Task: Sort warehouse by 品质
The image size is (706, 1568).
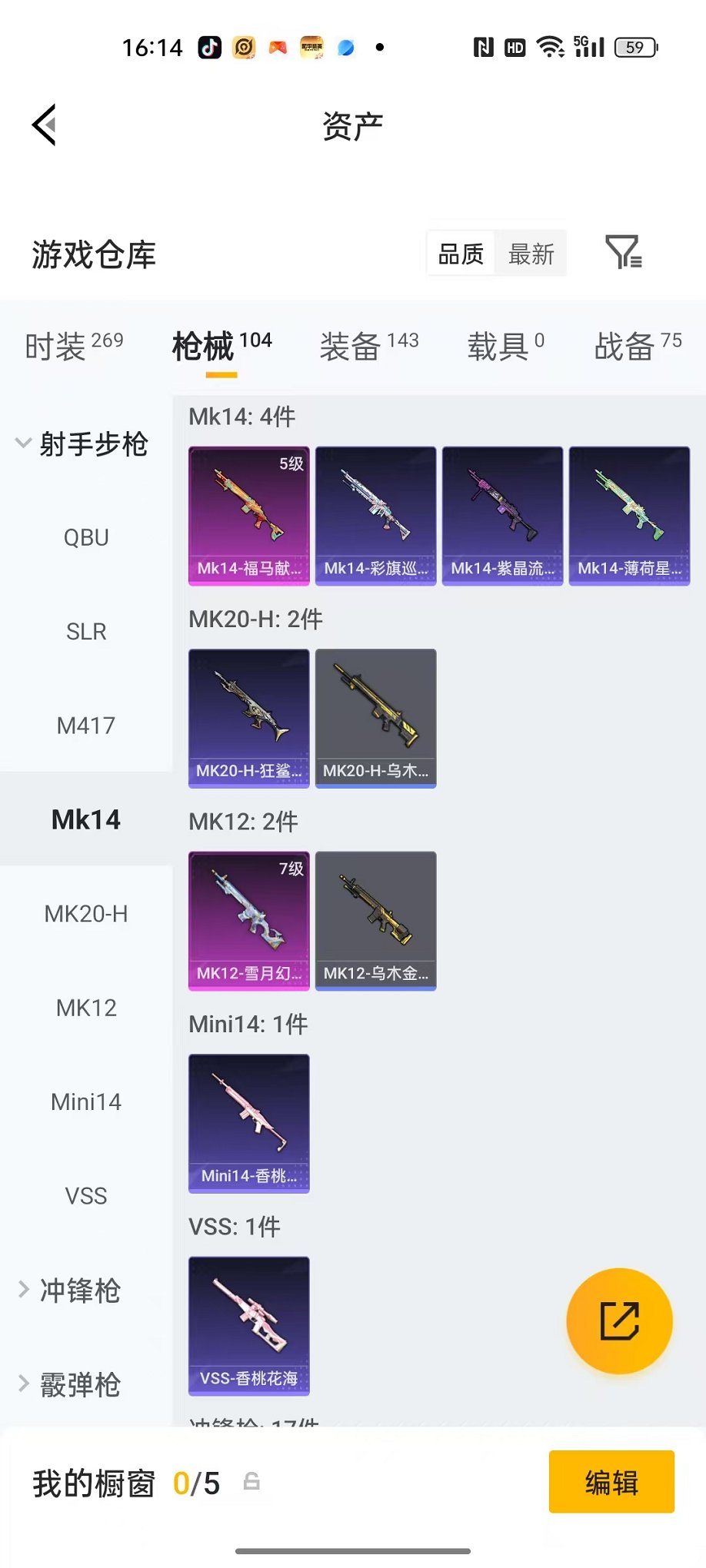Action: click(461, 254)
